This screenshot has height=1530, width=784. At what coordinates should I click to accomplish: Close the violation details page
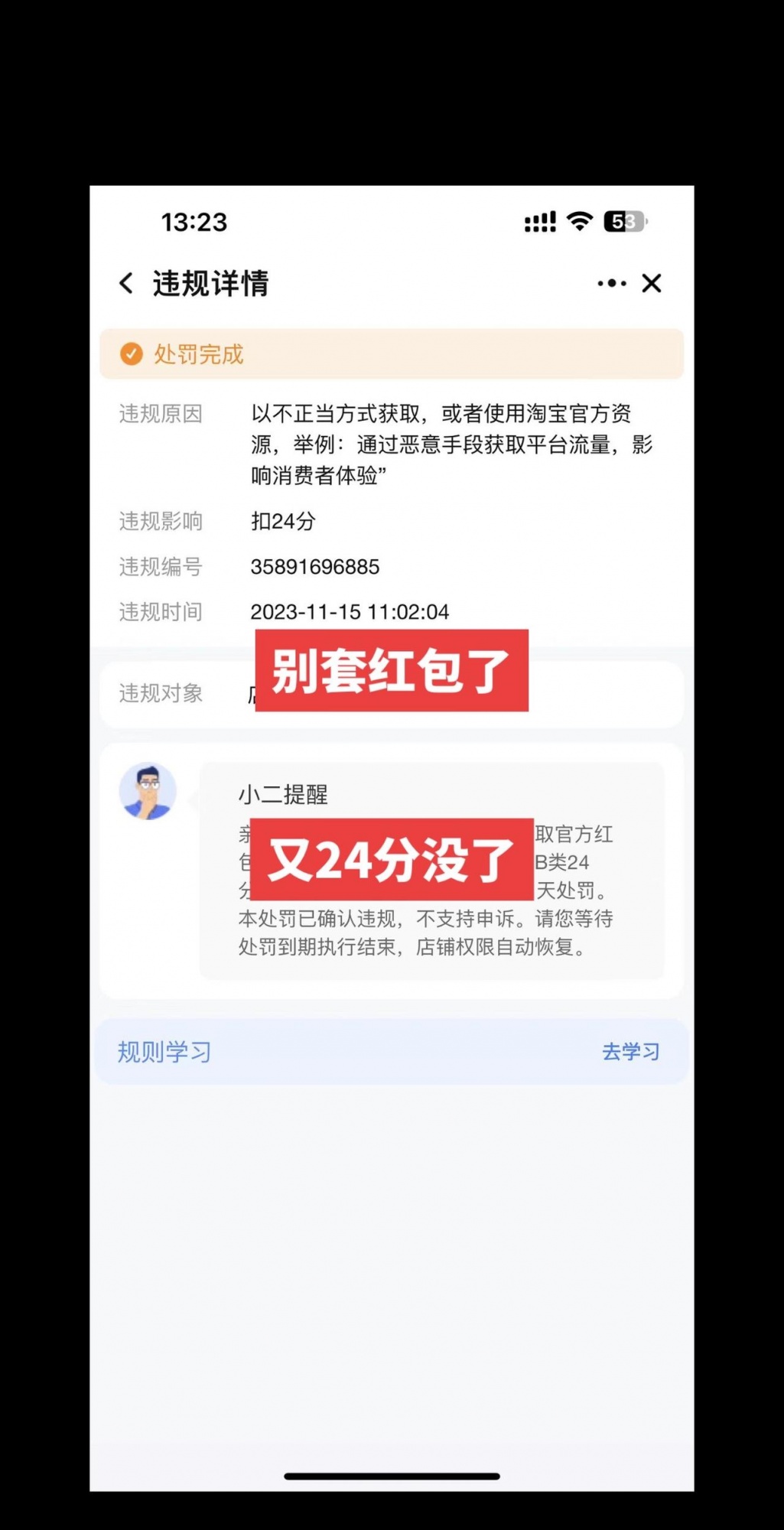click(x=652, y=283)
